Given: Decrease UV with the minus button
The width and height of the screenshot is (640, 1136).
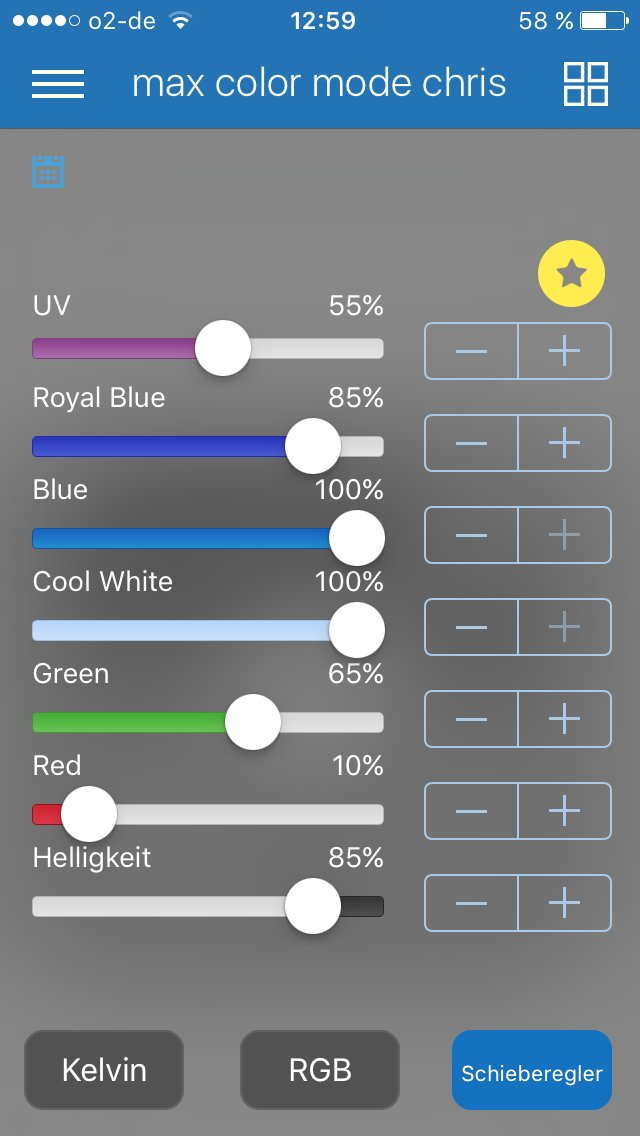Looking at the screenshot, I should (x=471, y=351).
